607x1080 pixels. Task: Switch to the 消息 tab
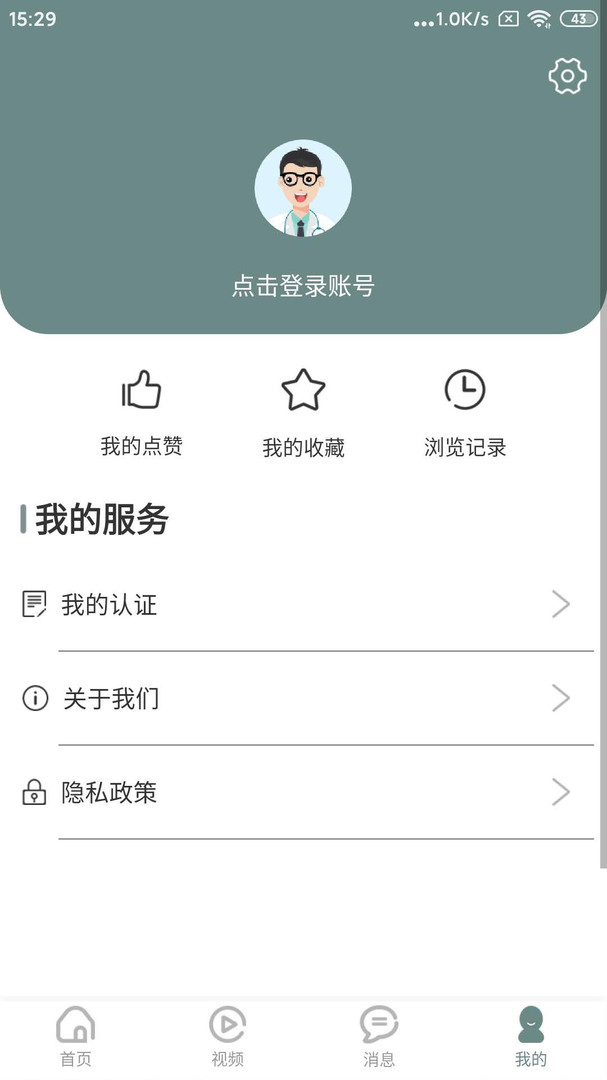(379, 1036)
